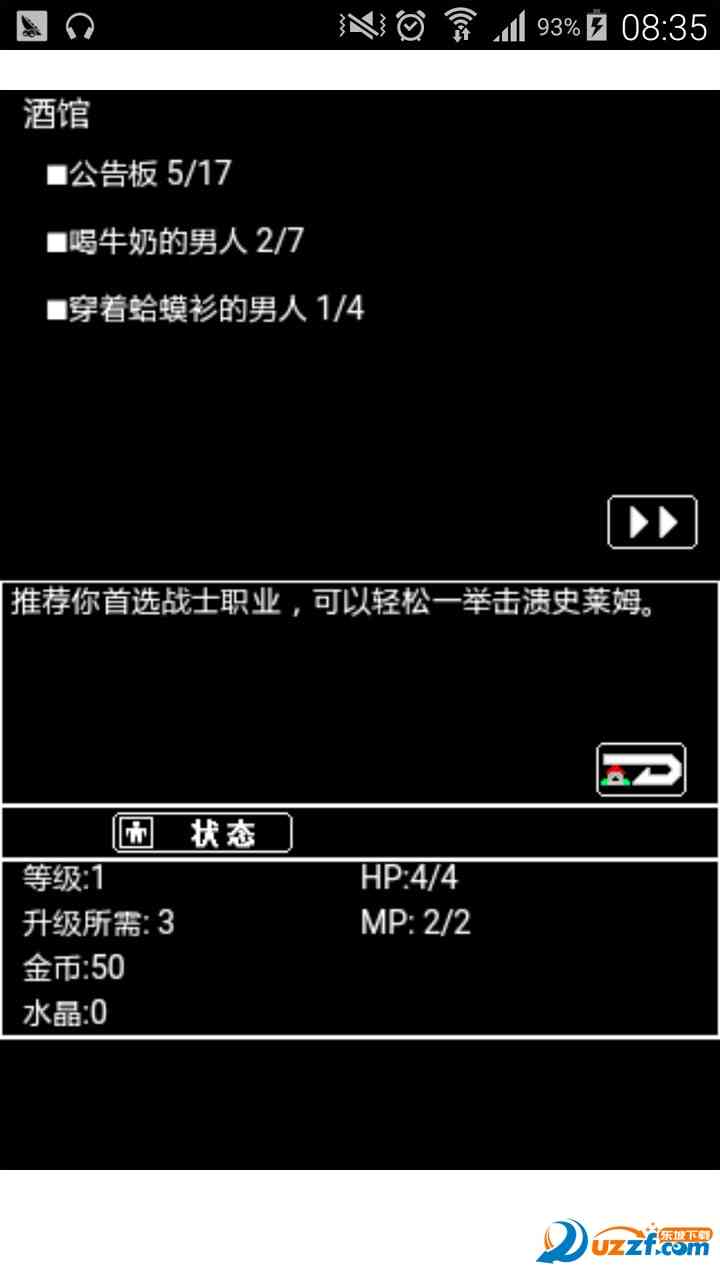
Task: Tap the fast-forward double arrow button
Action: (x=652, y=522)
